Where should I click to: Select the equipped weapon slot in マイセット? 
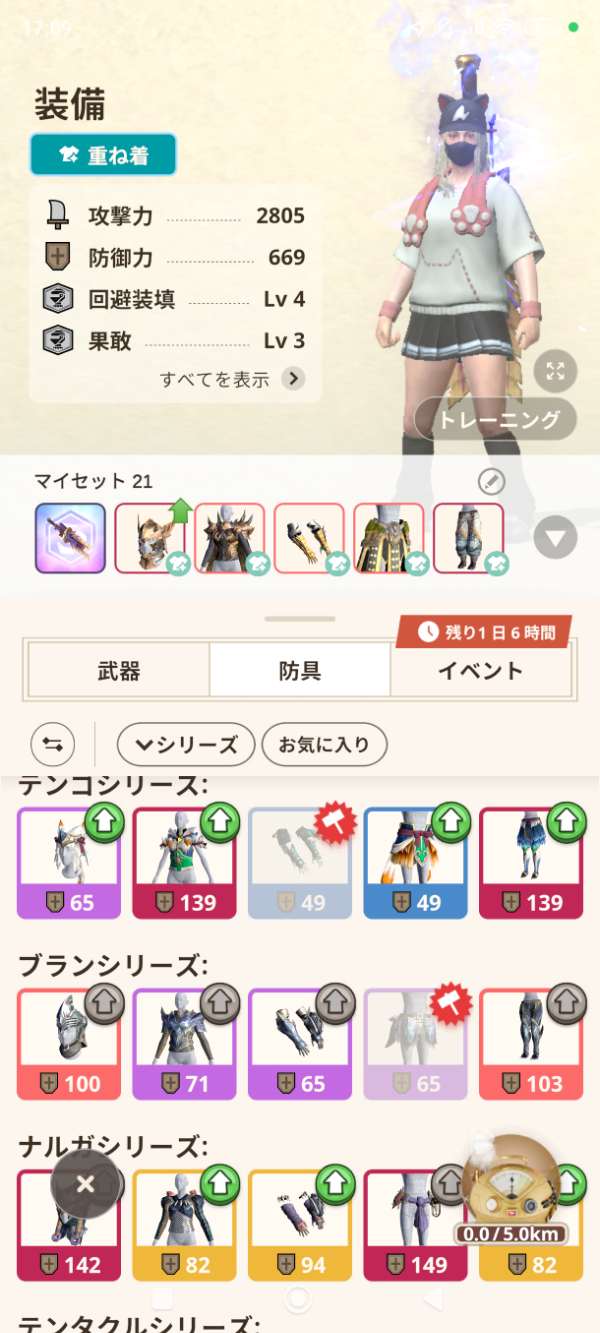70,538
